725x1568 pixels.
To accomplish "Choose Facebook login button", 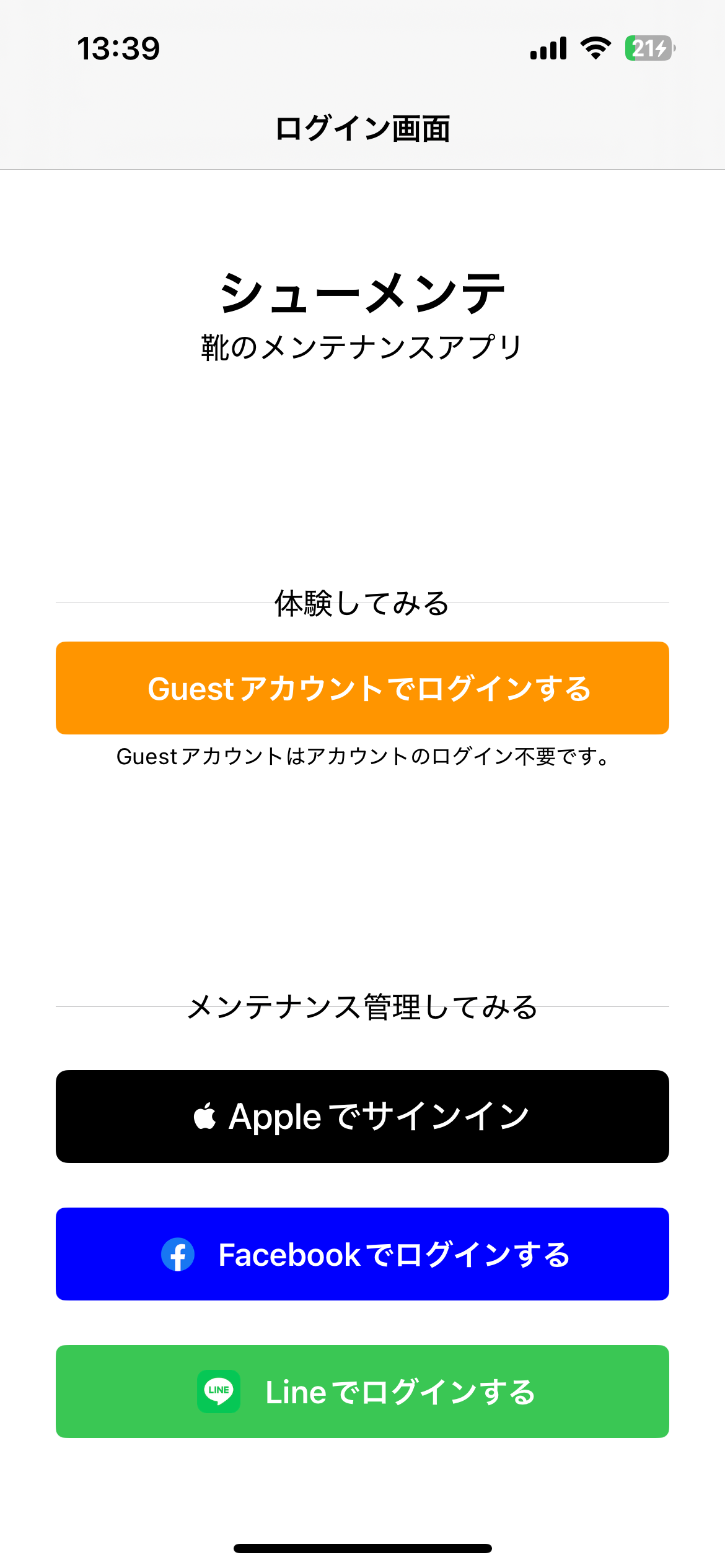I will point(362,1254).
